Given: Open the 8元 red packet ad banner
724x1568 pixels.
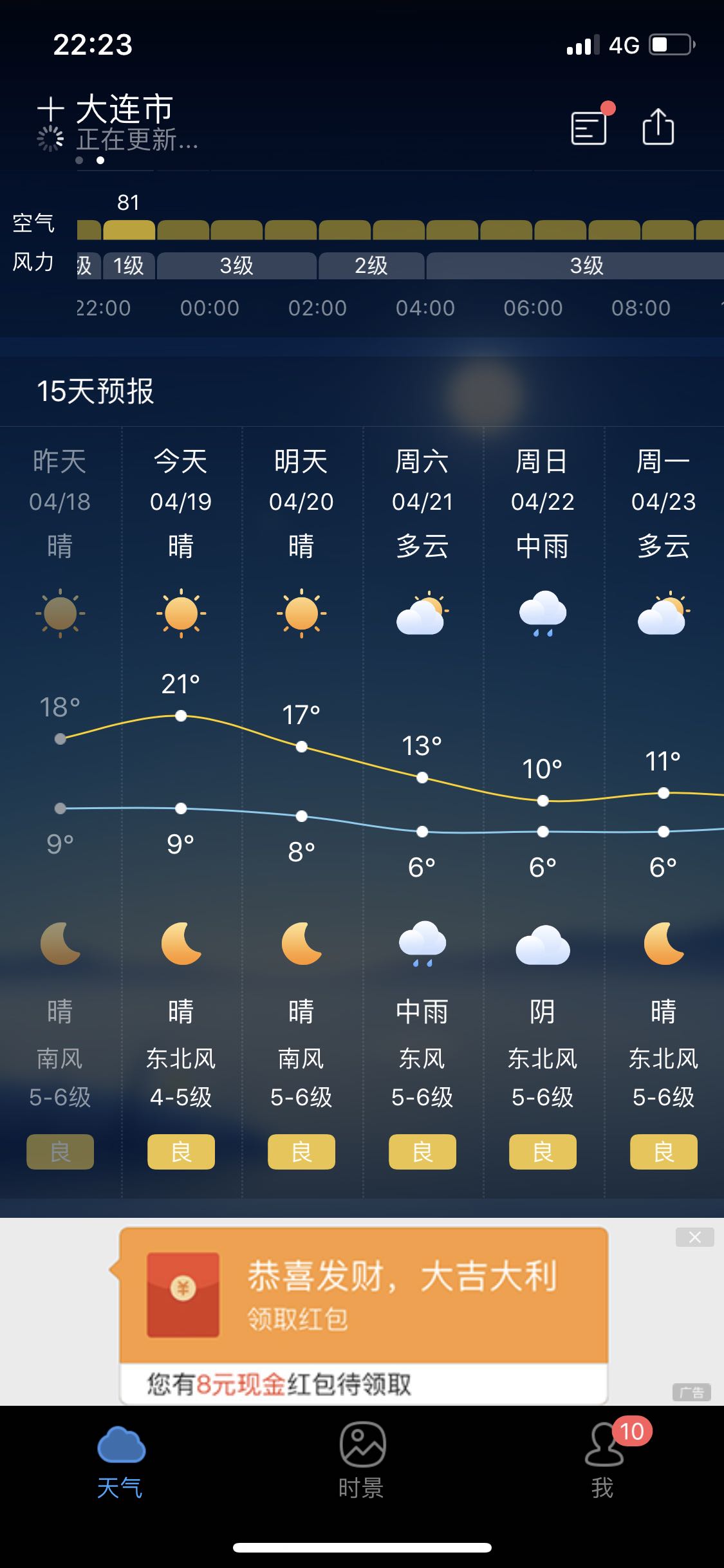Looking at the screenshot, I should 364,1314.
